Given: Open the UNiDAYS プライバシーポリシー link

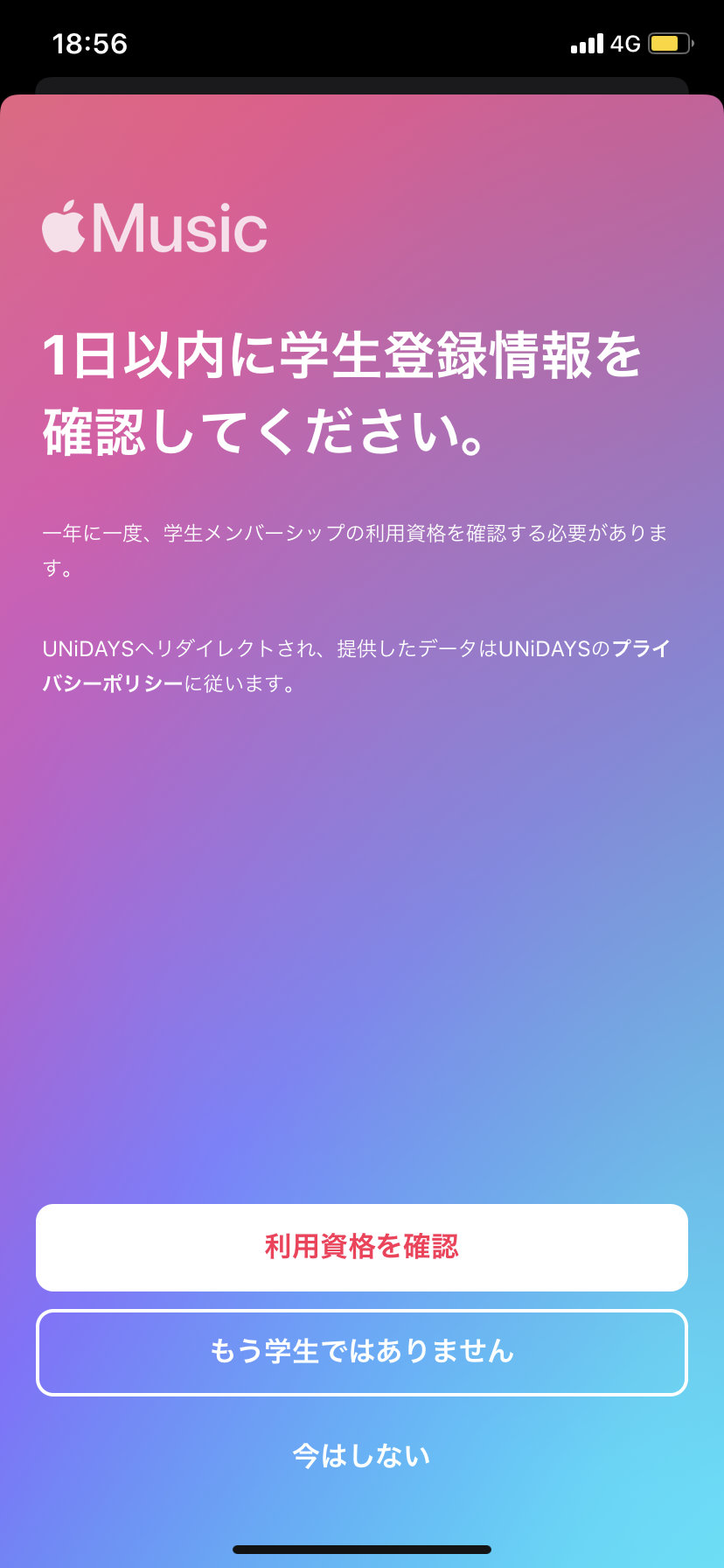Looking at the screenshot, I should tap(114, 683).
